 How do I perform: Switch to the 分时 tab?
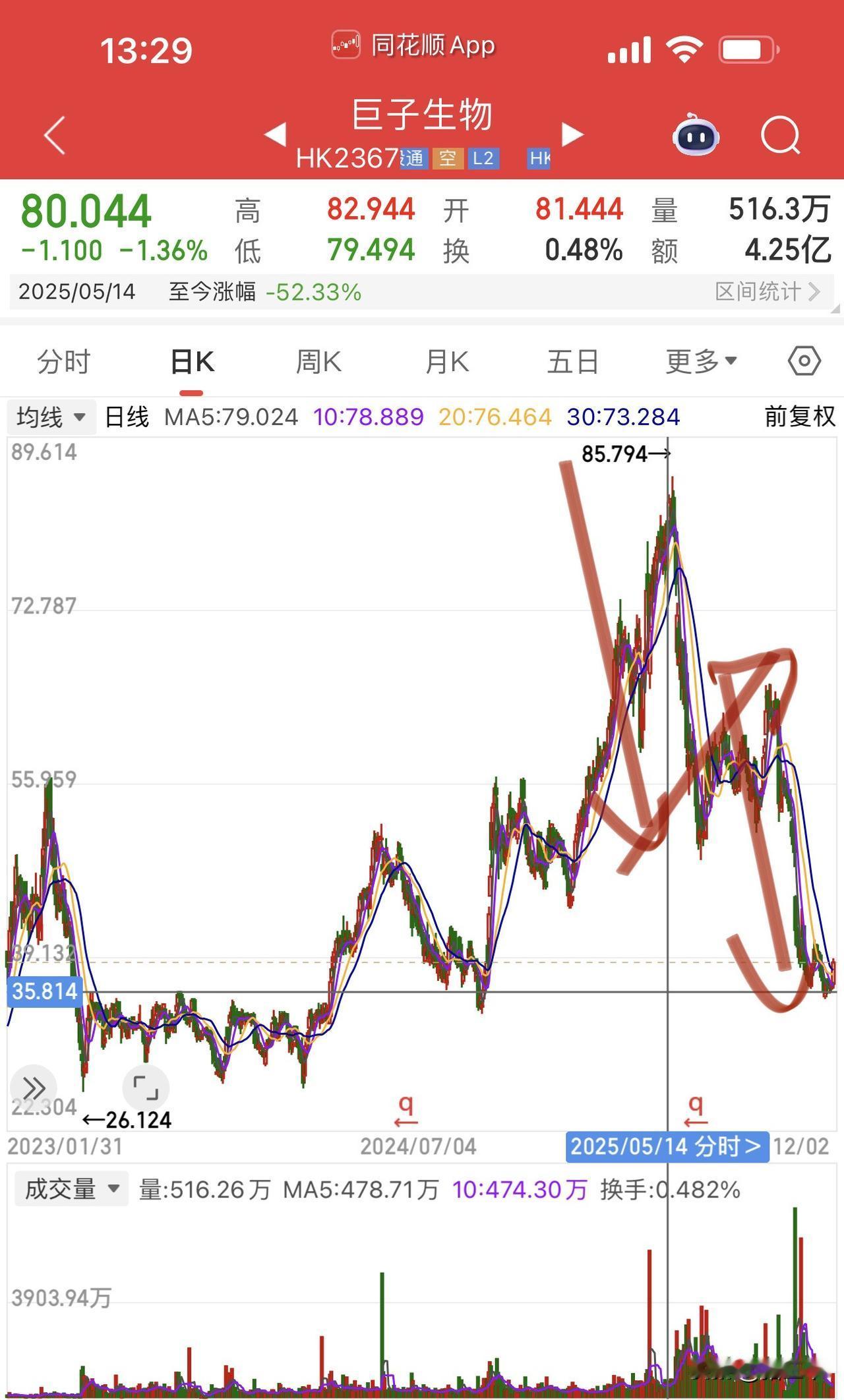(x=63, y=361)
